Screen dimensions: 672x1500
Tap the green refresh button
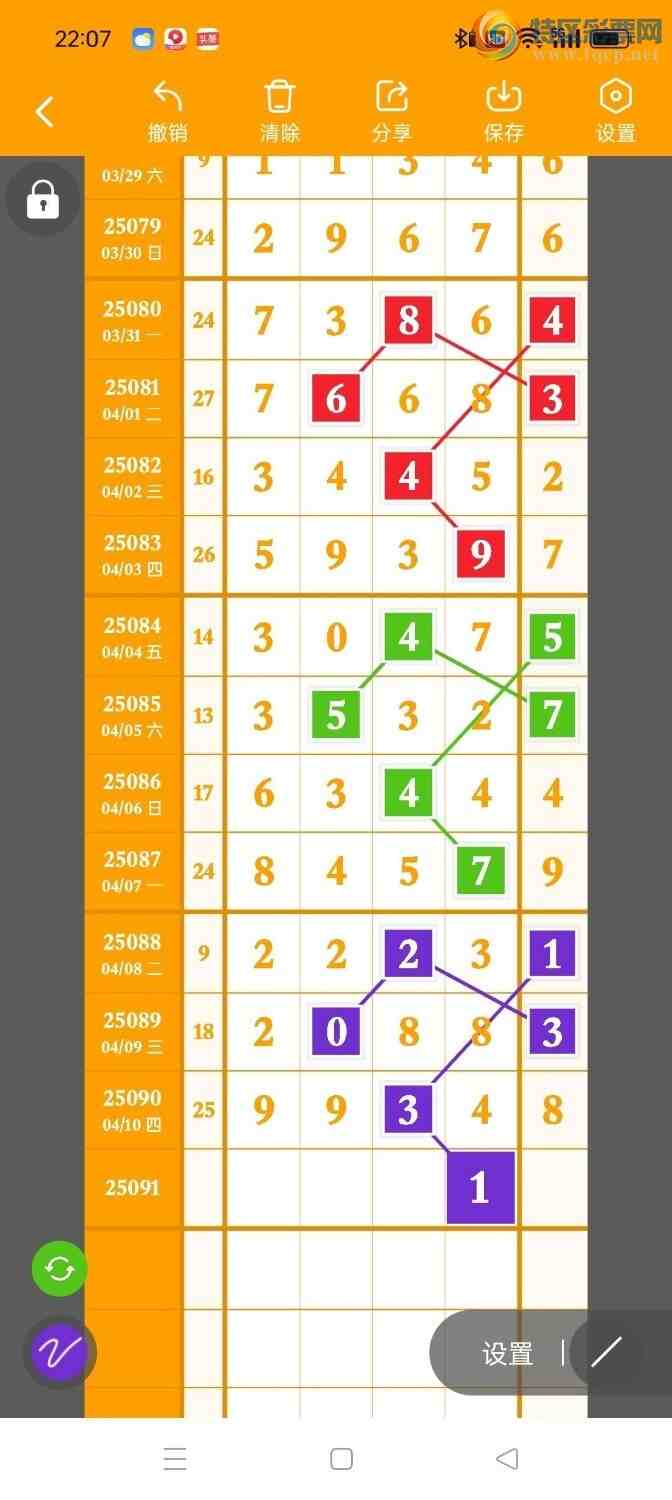pyautogui.click(x=60, y=1269)
